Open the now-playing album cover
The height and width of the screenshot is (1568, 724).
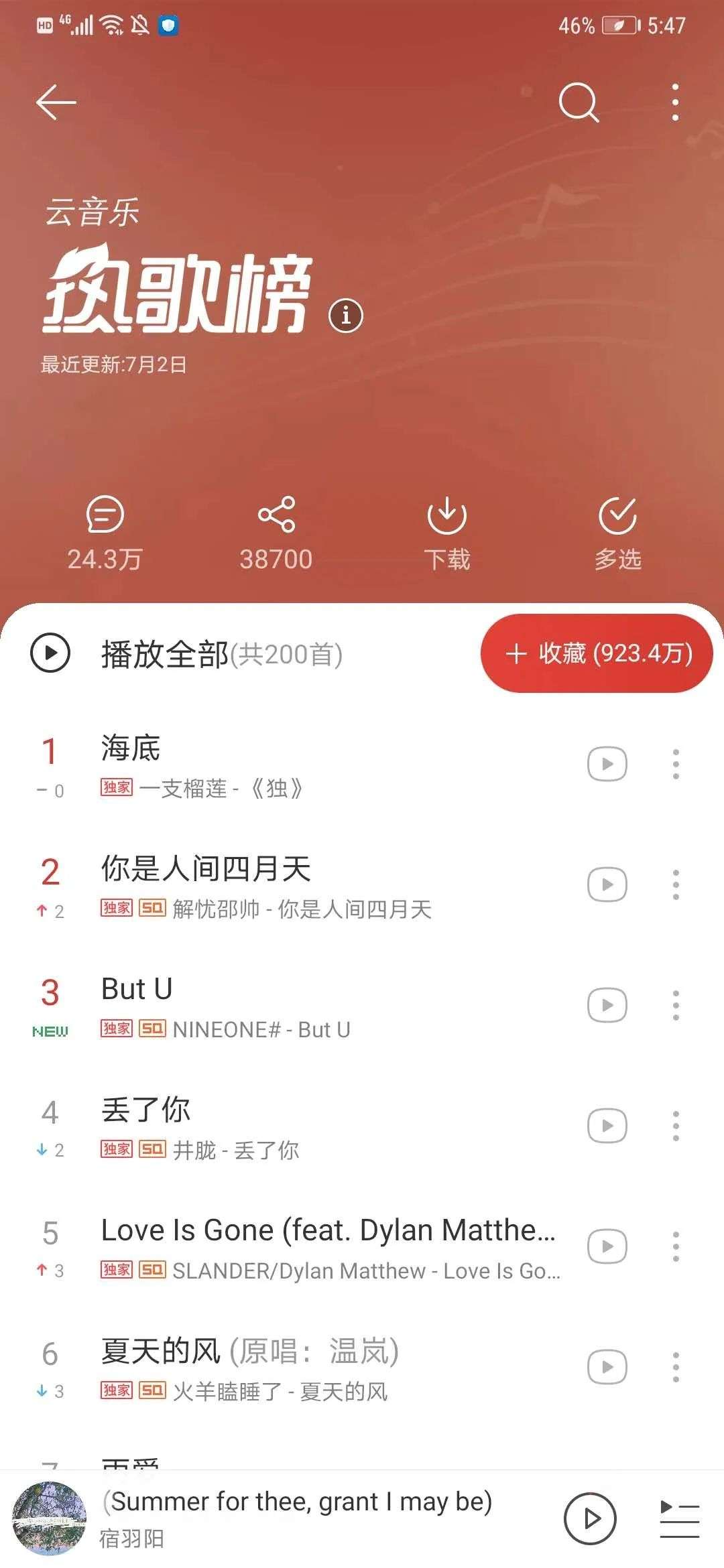(50, 1518)
